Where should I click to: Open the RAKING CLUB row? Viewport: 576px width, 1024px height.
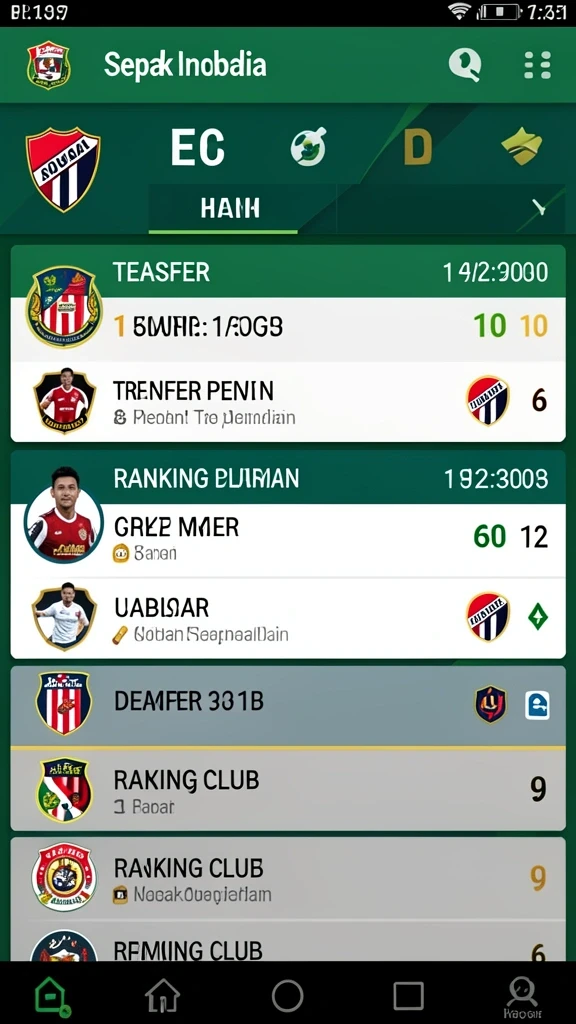click(x=288, y=790)
